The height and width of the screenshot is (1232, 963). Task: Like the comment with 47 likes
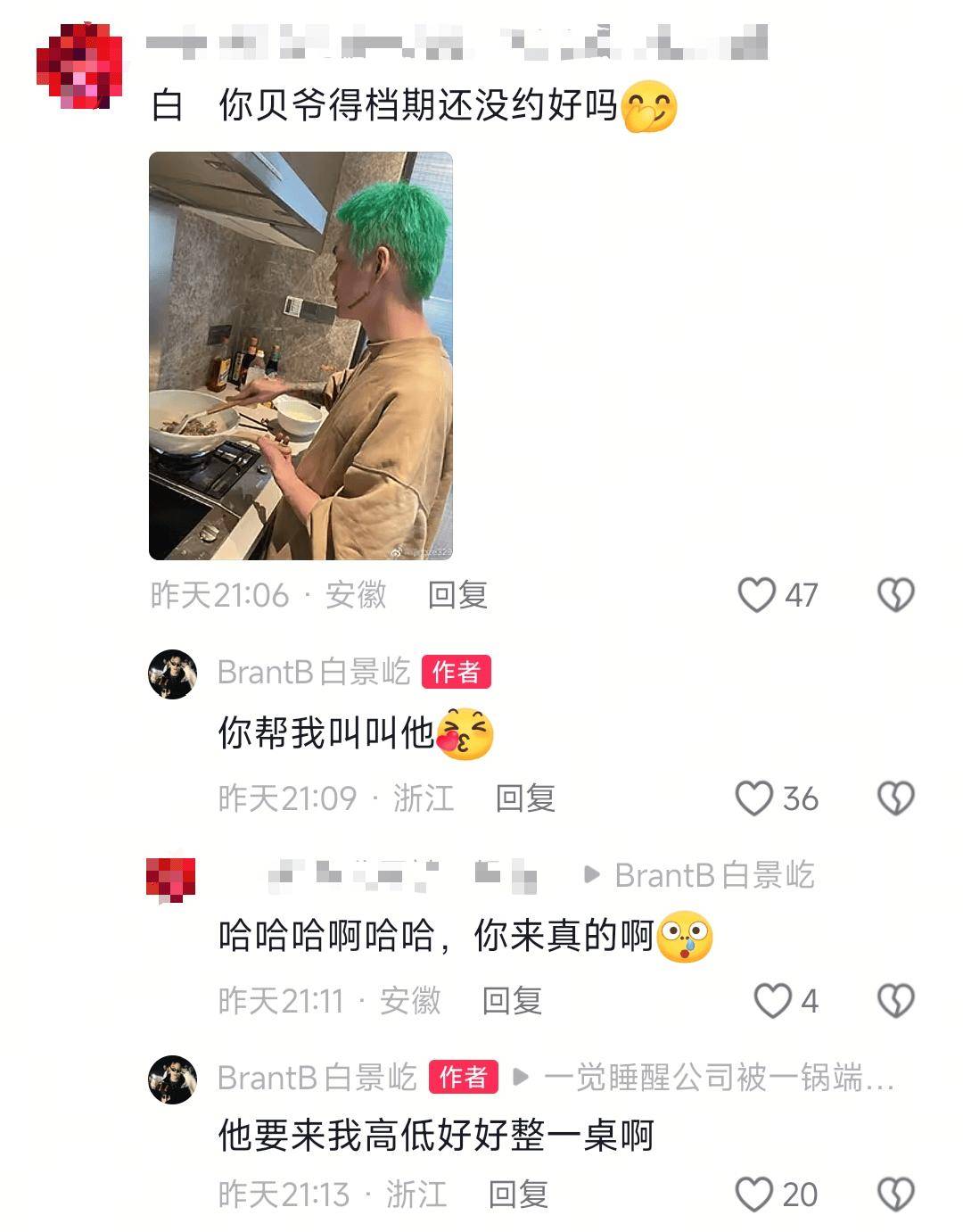[757, 595]
